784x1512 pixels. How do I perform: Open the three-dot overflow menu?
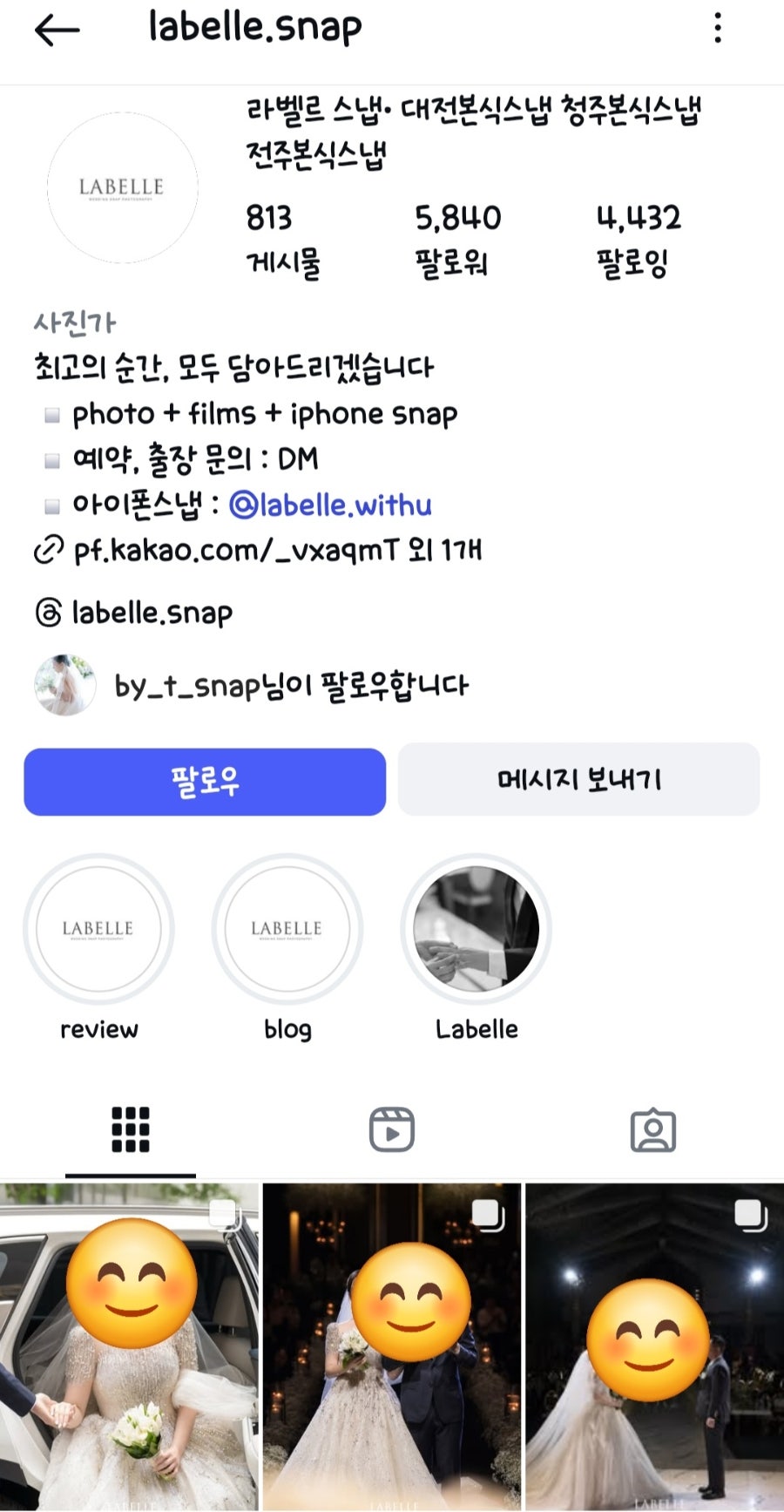[x=718, y=28]
